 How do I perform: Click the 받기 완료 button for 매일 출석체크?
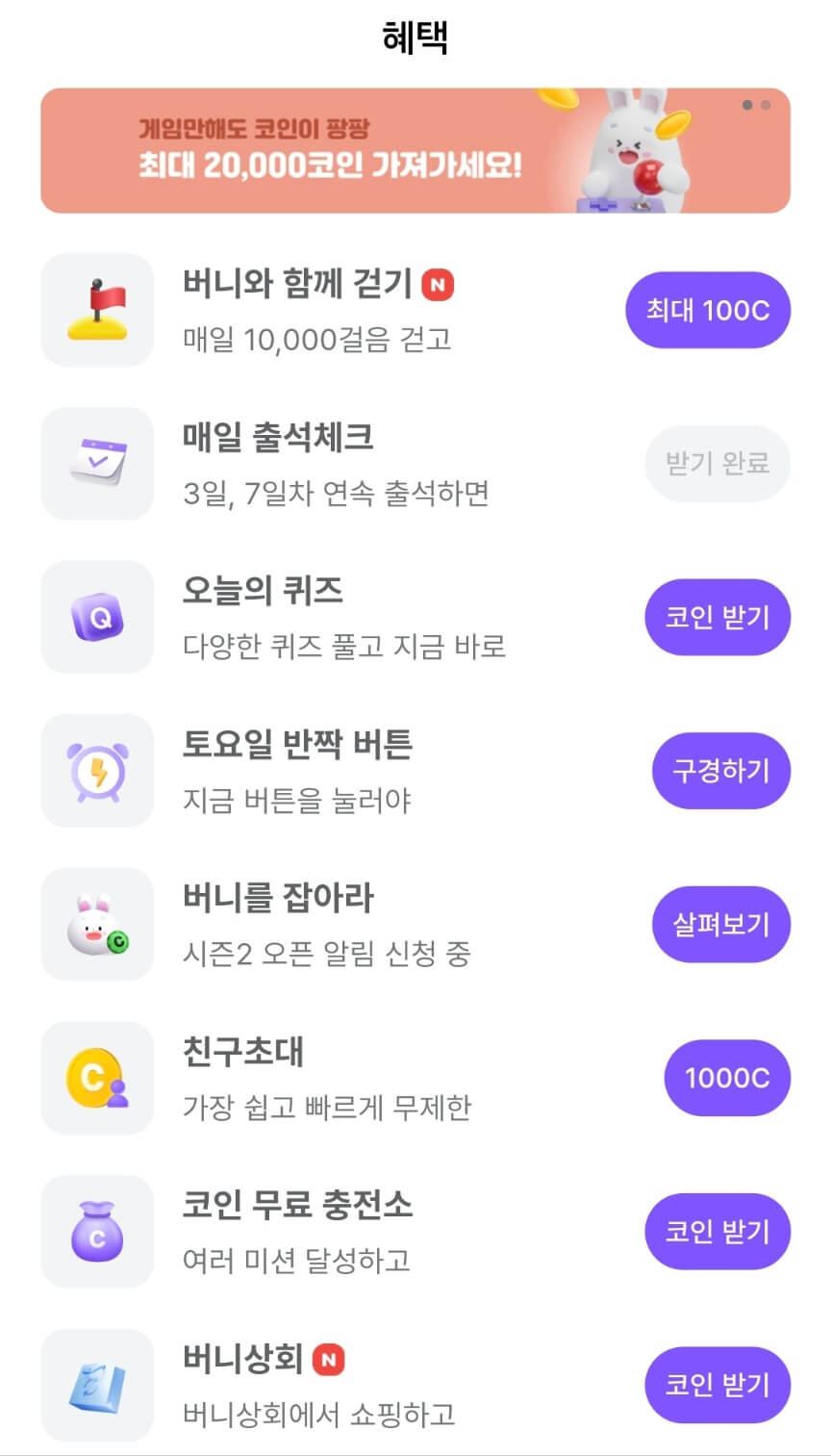[718, 463]
